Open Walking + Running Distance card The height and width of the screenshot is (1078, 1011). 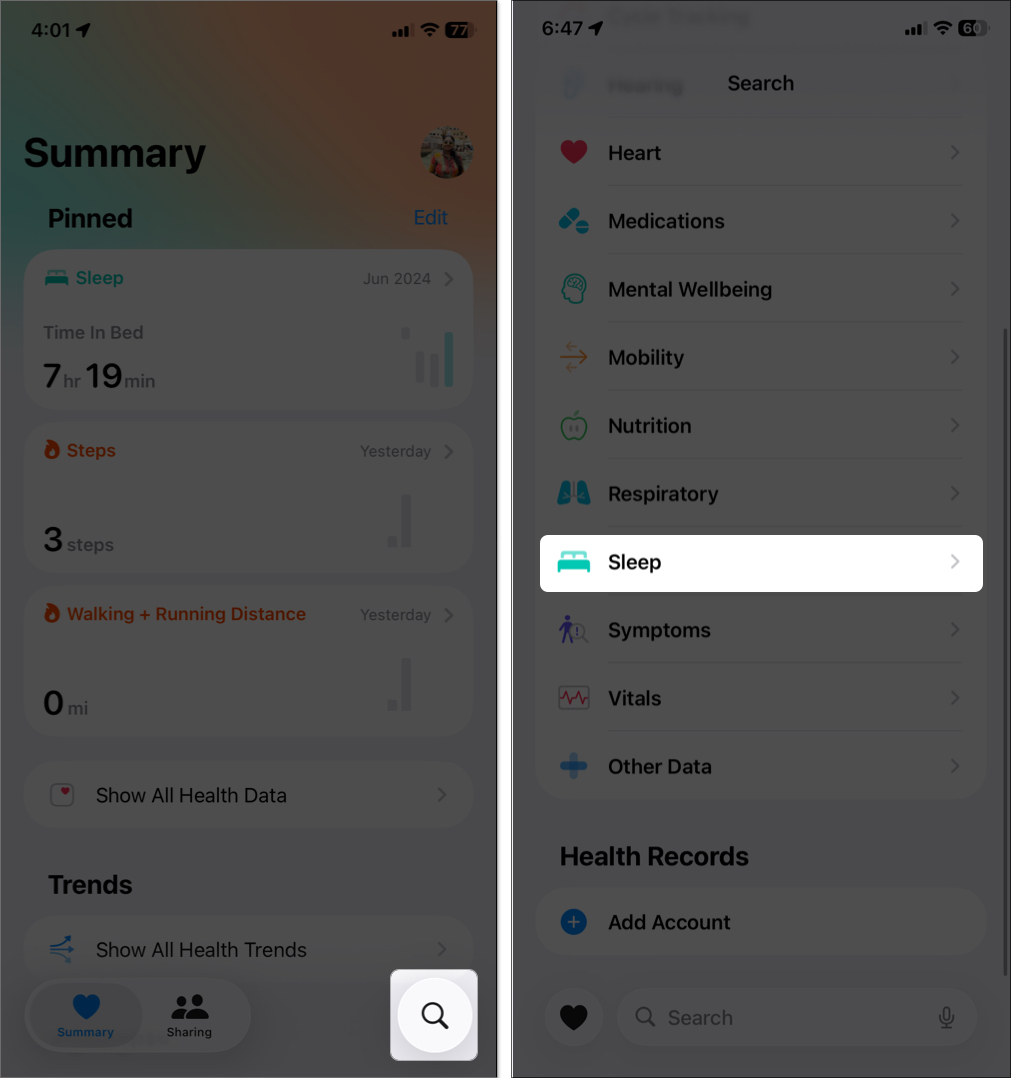coord(248,662)
